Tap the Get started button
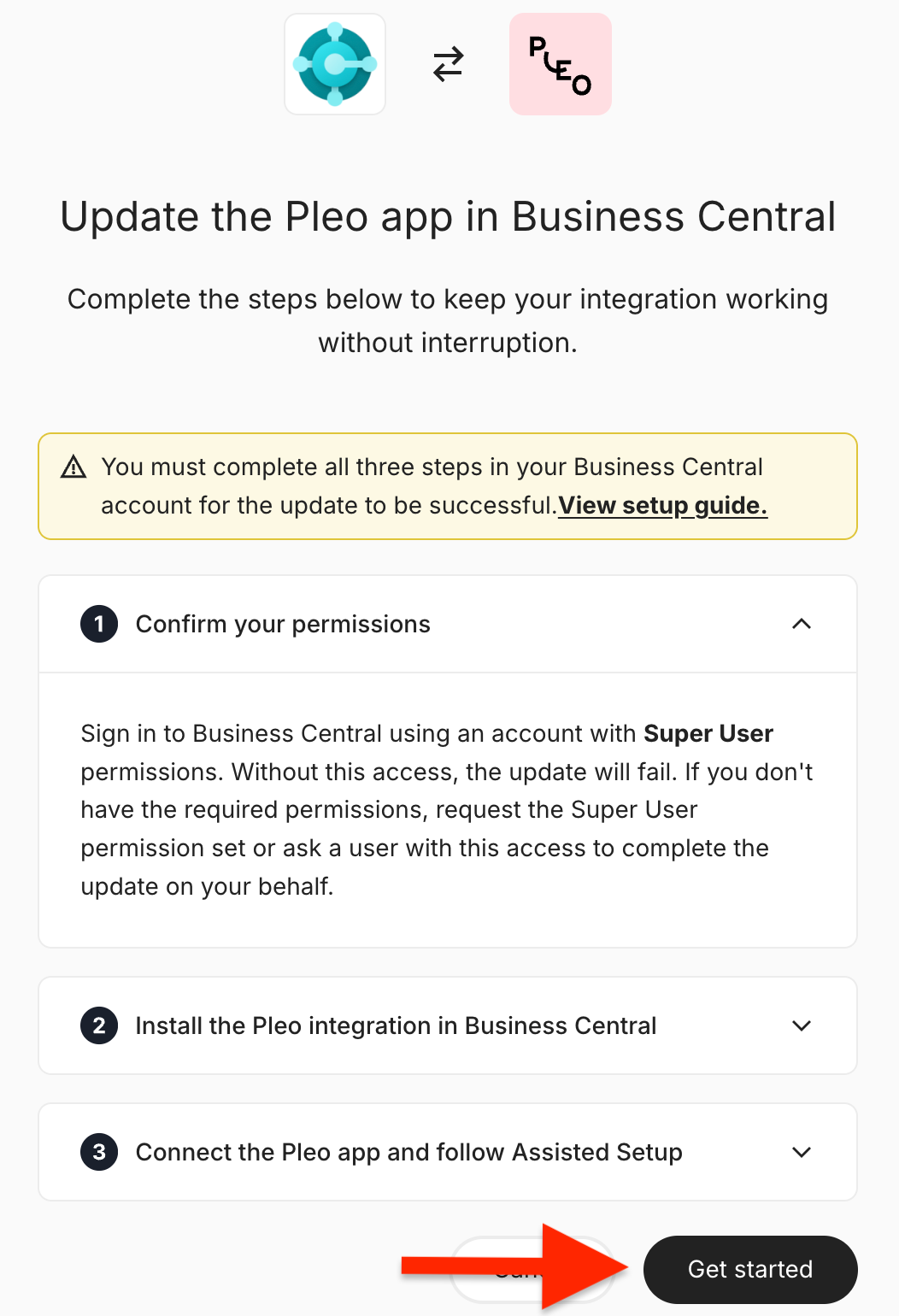This screenshot has height=1316, width=899. click(749, 1269)
